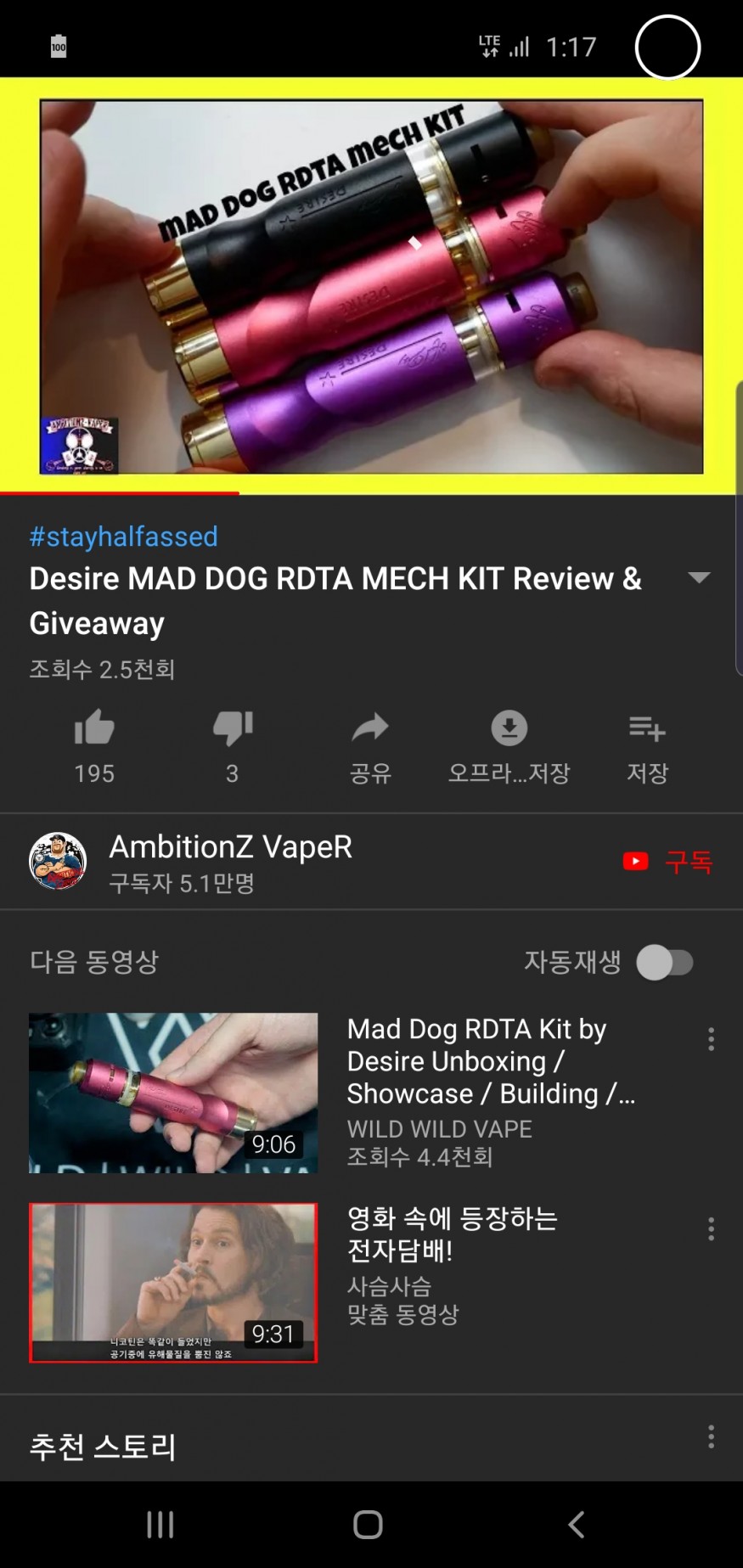This screenshot has width=743, height=1568.
Task: Open the recent apps view
Action: click(x=160, y=1525)
